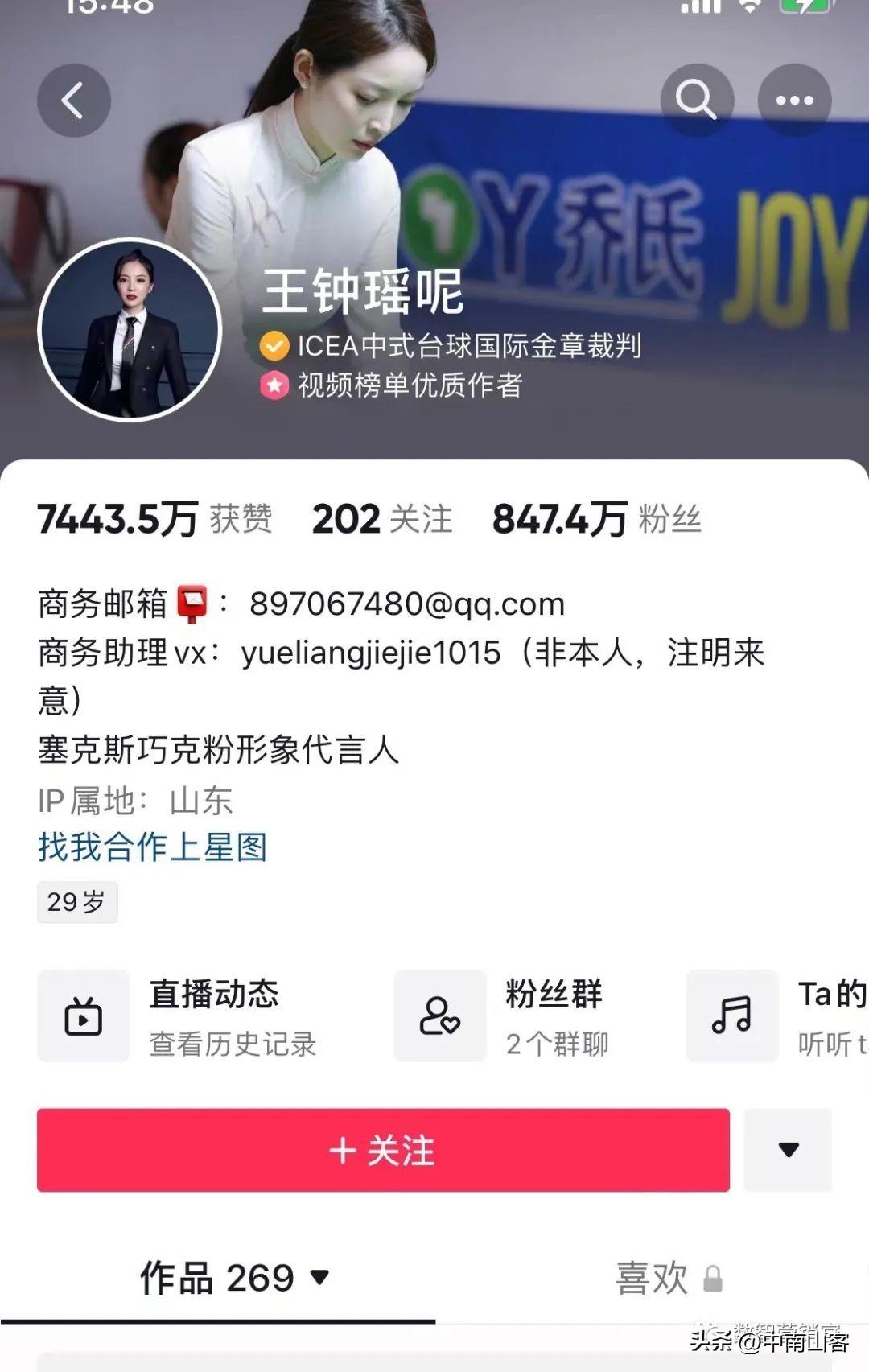Switch to the 喜欢 tab
The height and width of the screenshot is (1372, 869).
(x=668, y=1278)
